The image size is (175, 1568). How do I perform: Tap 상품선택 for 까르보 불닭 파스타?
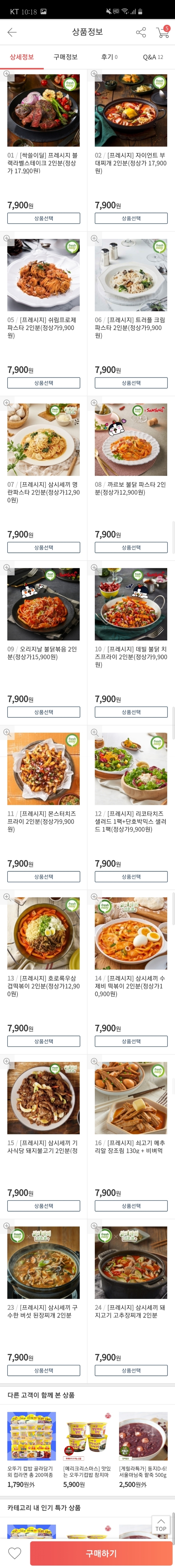pos(131,547)
